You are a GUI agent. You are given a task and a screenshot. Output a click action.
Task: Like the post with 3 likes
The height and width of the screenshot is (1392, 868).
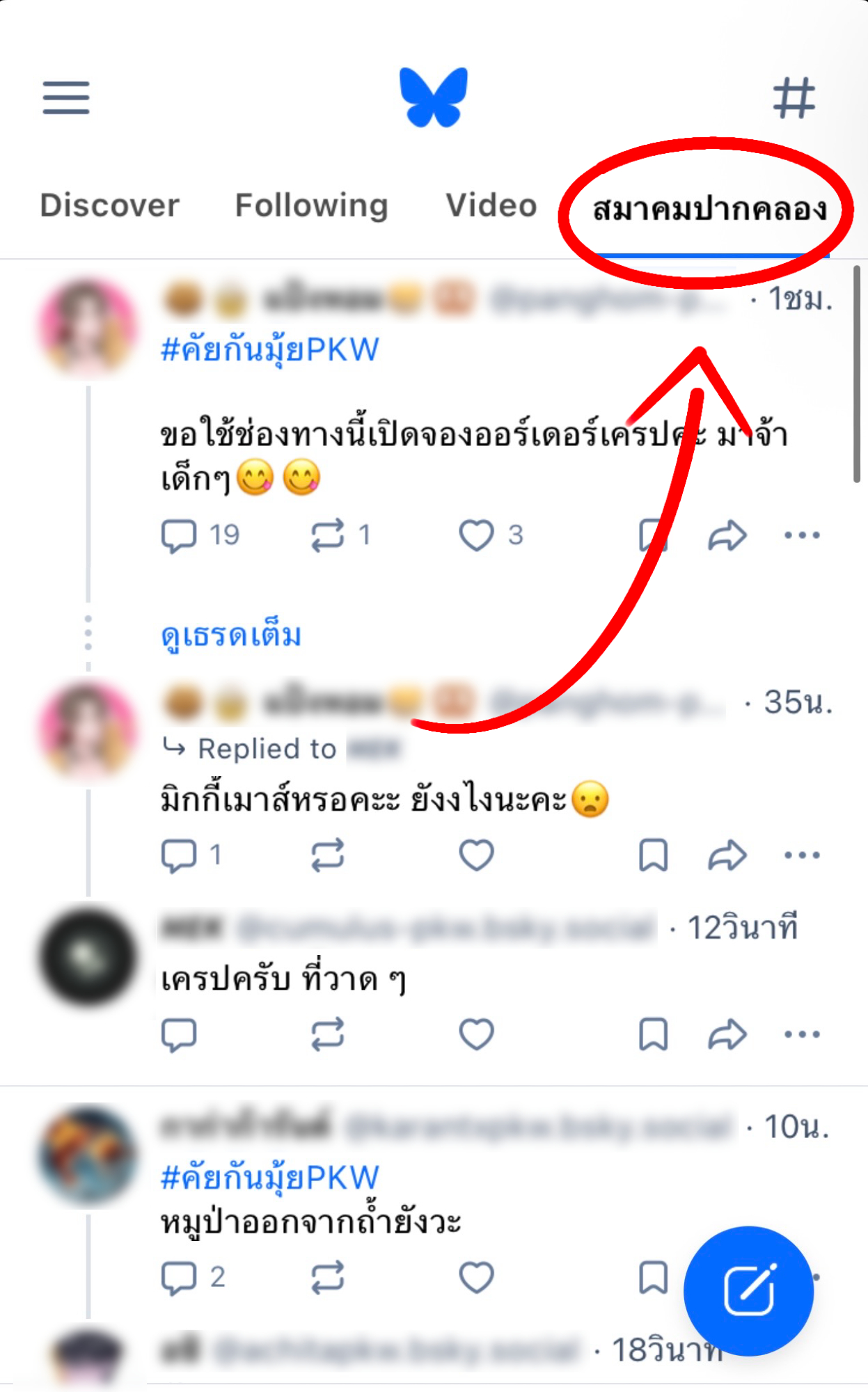click(x=477, y=535)
